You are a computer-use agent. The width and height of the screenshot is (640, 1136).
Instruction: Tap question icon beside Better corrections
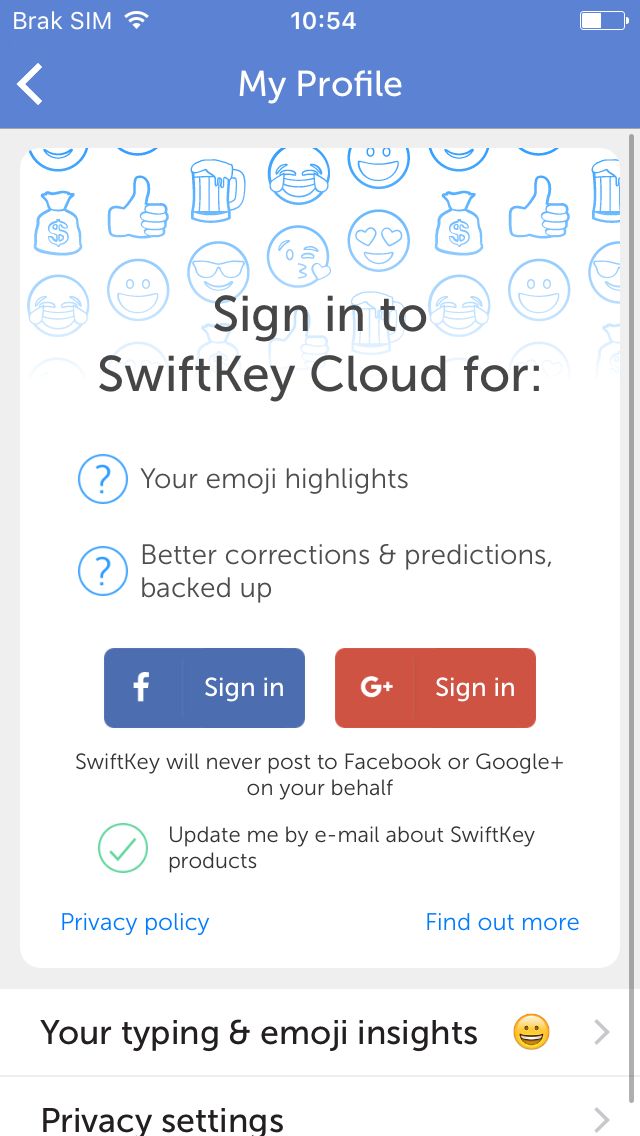[x=102, y=571]
